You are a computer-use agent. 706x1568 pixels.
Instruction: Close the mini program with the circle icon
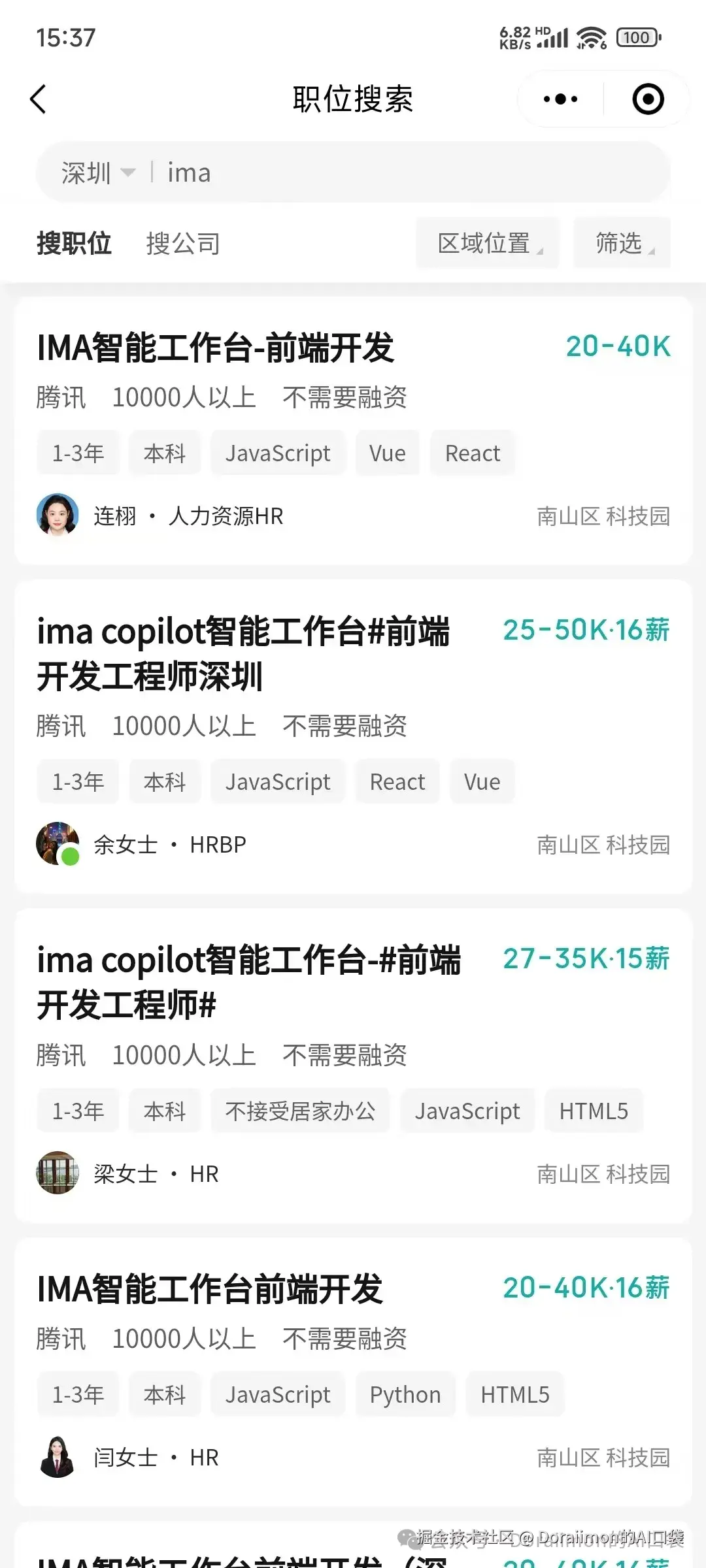click(x=648, y=99)
